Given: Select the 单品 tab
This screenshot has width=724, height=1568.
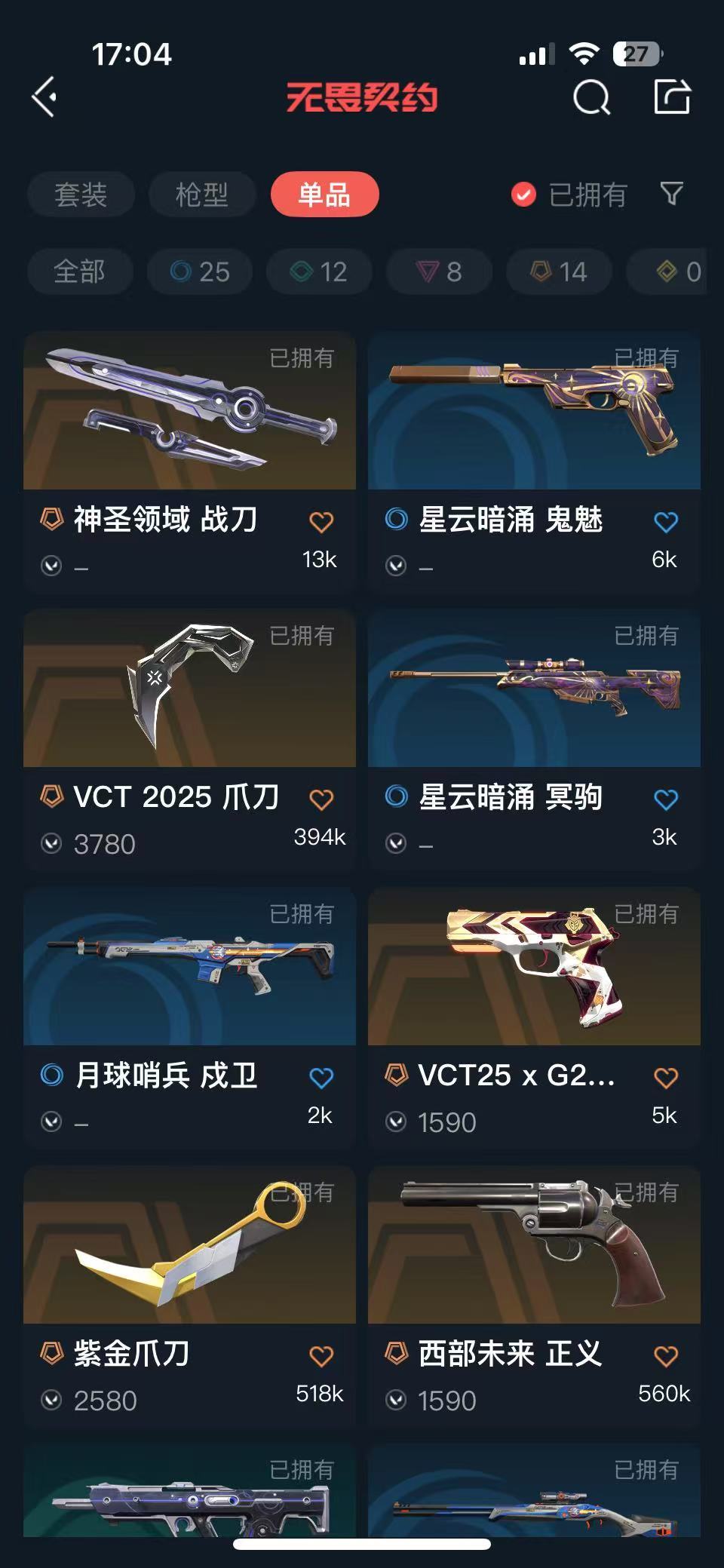Looking at the screenshot, I should pos(324,195).
